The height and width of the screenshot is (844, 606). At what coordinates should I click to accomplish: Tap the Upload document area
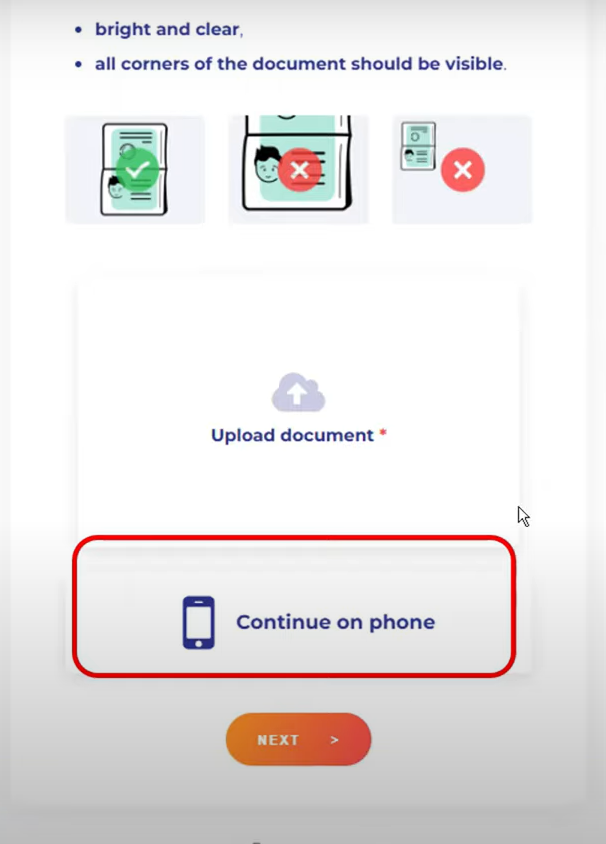(298, 412)
